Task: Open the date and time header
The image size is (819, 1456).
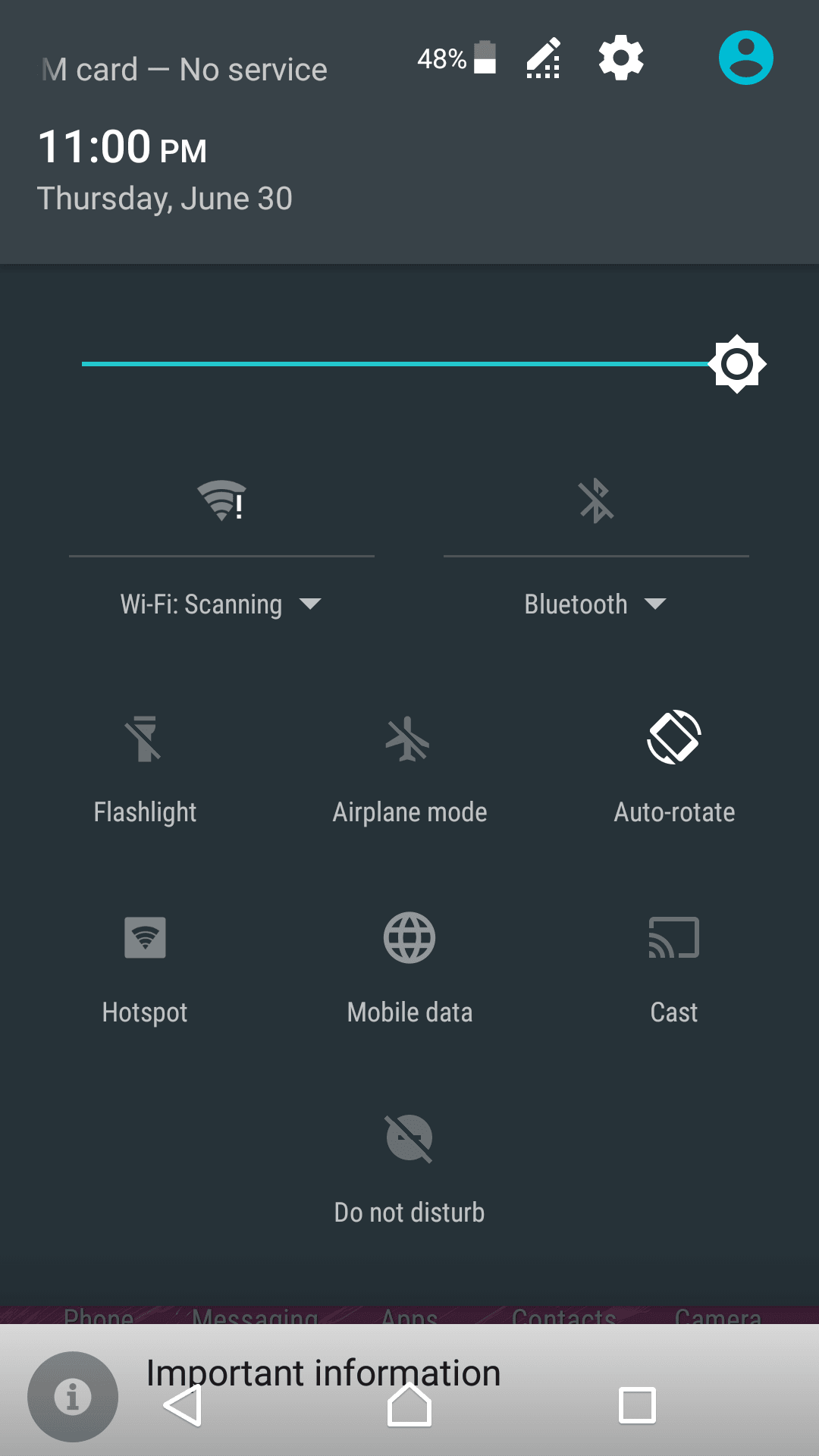Action: [165, 171]
